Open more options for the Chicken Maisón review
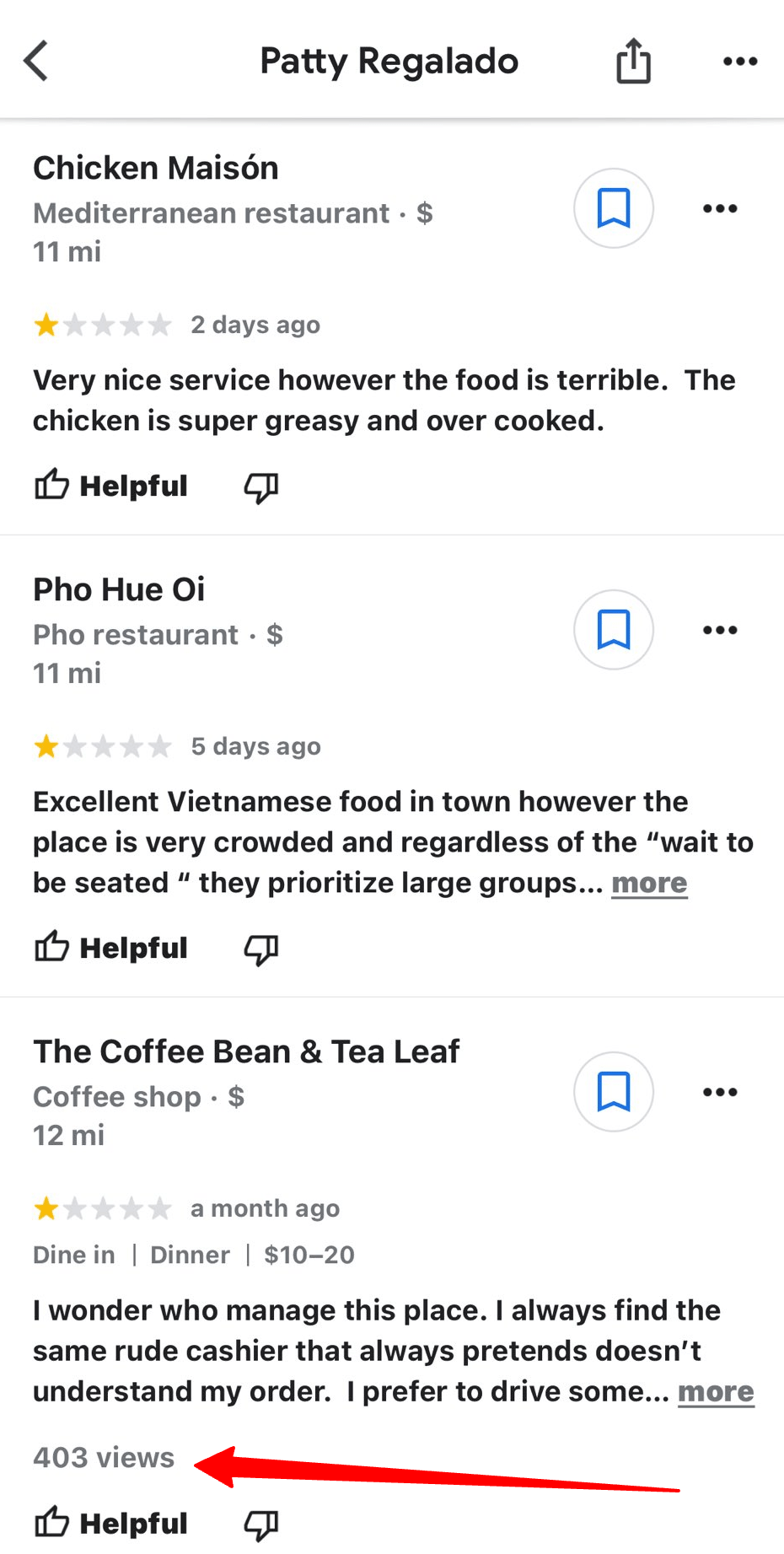This screenshot has width=784, height=1554. [x=720, y=208]
